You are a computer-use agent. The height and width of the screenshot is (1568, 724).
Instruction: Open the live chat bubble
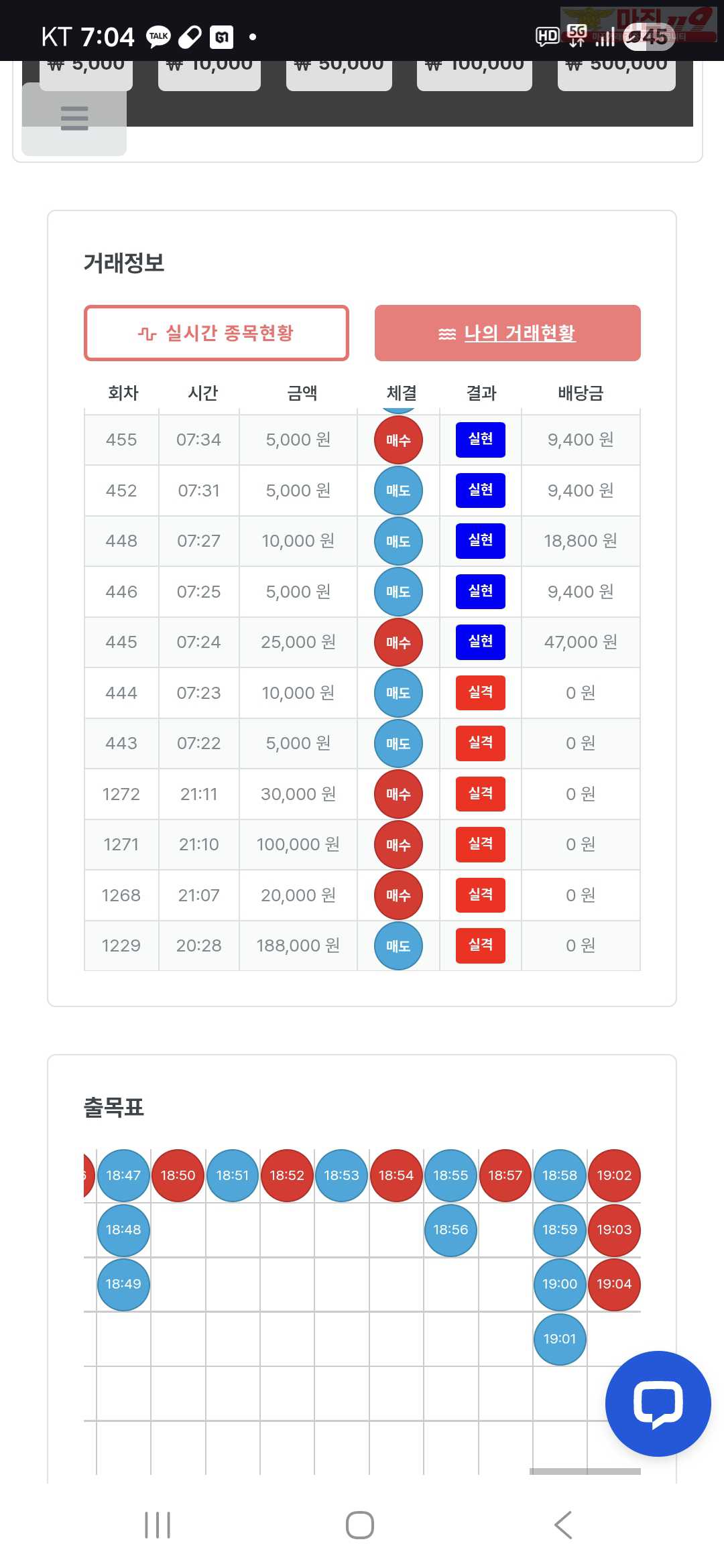coord(658,1403)
